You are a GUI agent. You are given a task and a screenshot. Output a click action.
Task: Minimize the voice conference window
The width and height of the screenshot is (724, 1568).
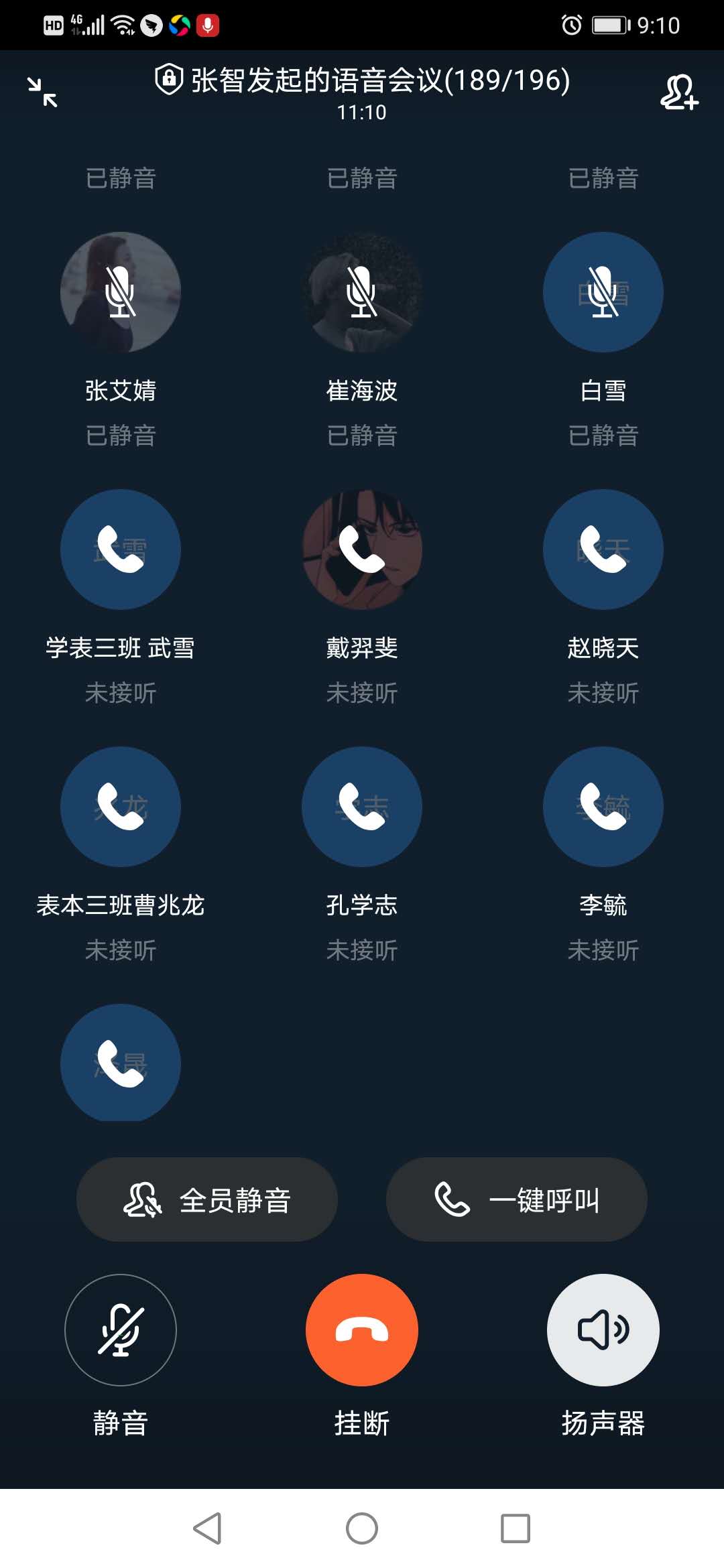pyautogui.click(x=42, y=92)
